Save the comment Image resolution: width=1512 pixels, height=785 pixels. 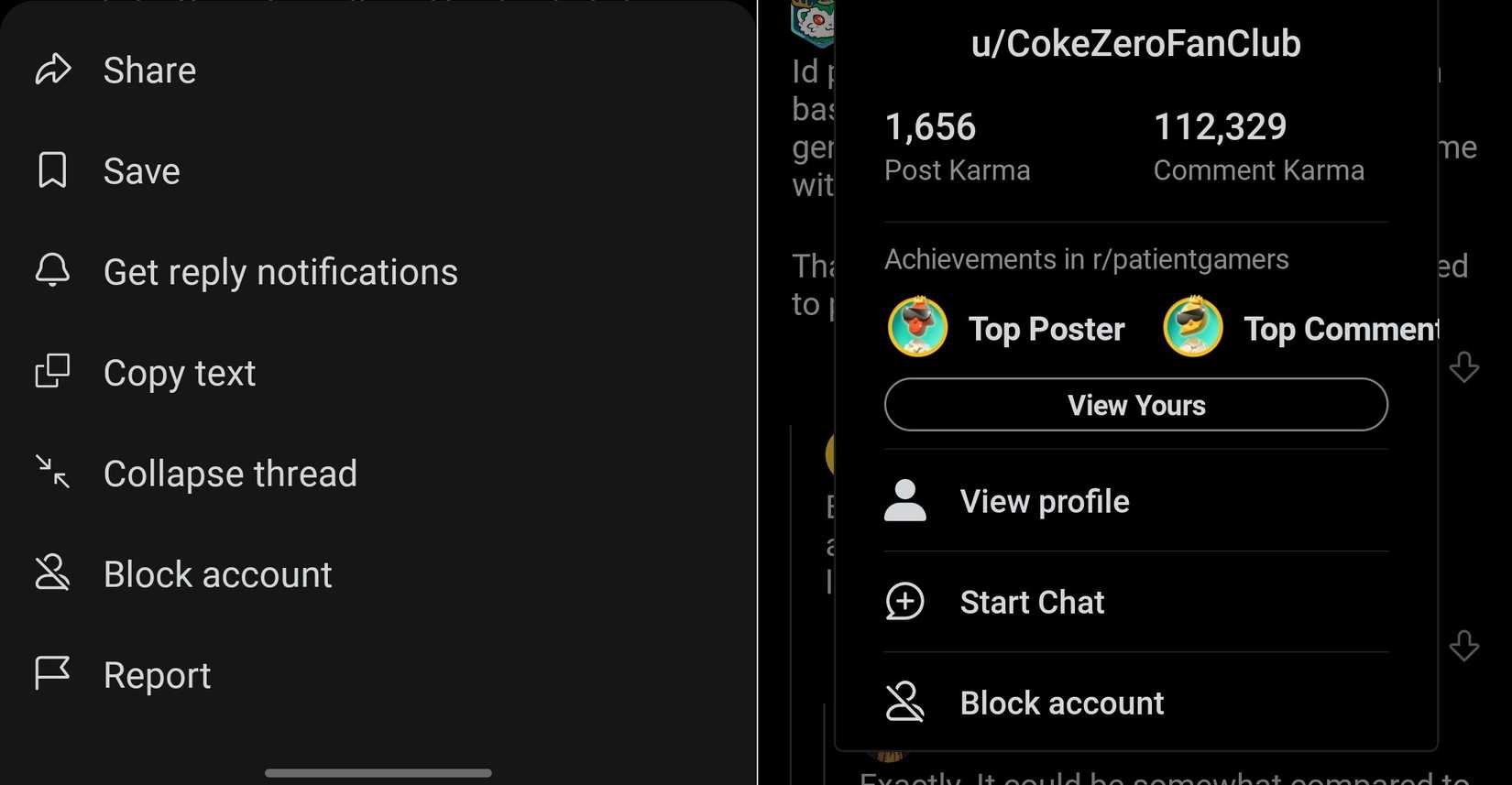[x=141, y=171]
